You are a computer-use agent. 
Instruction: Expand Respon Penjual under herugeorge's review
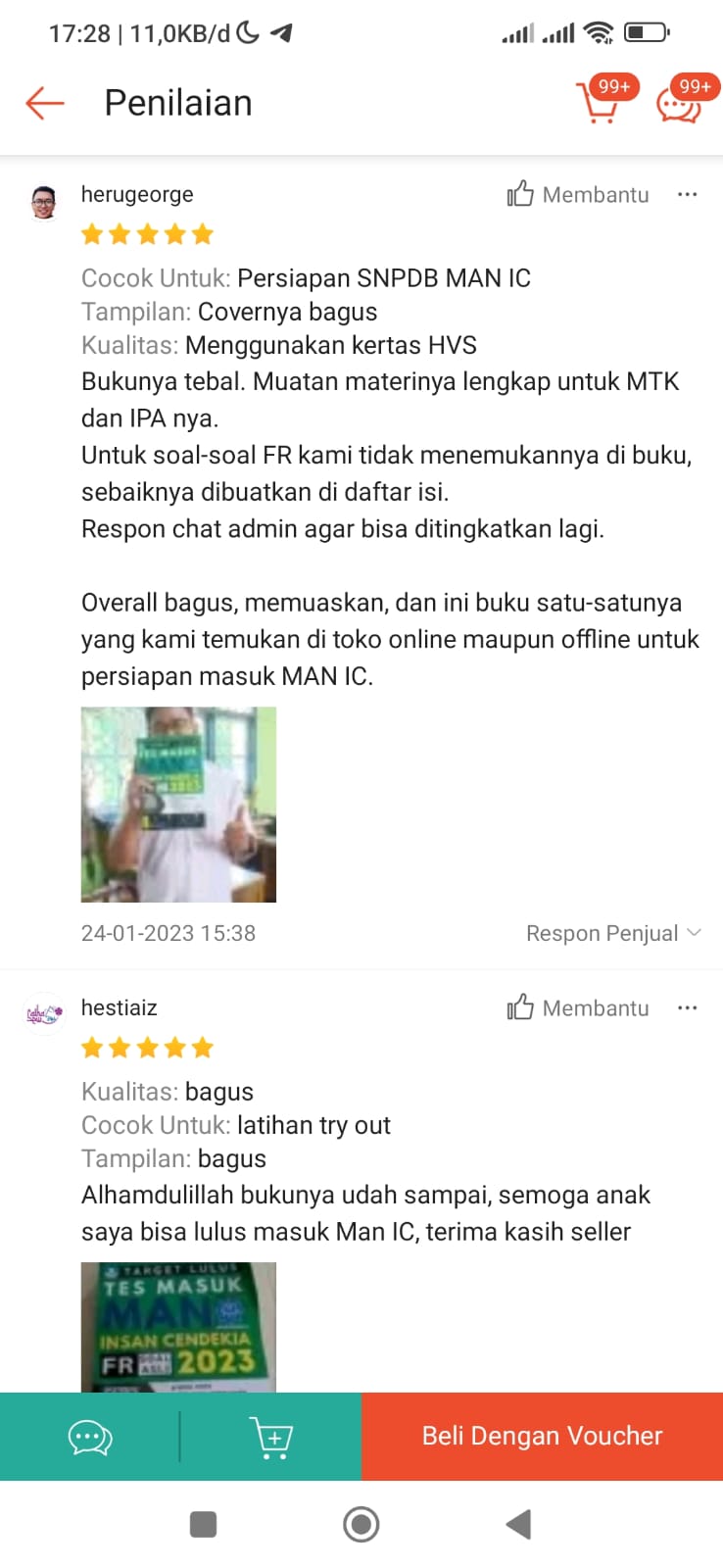(x=613, y=933)
